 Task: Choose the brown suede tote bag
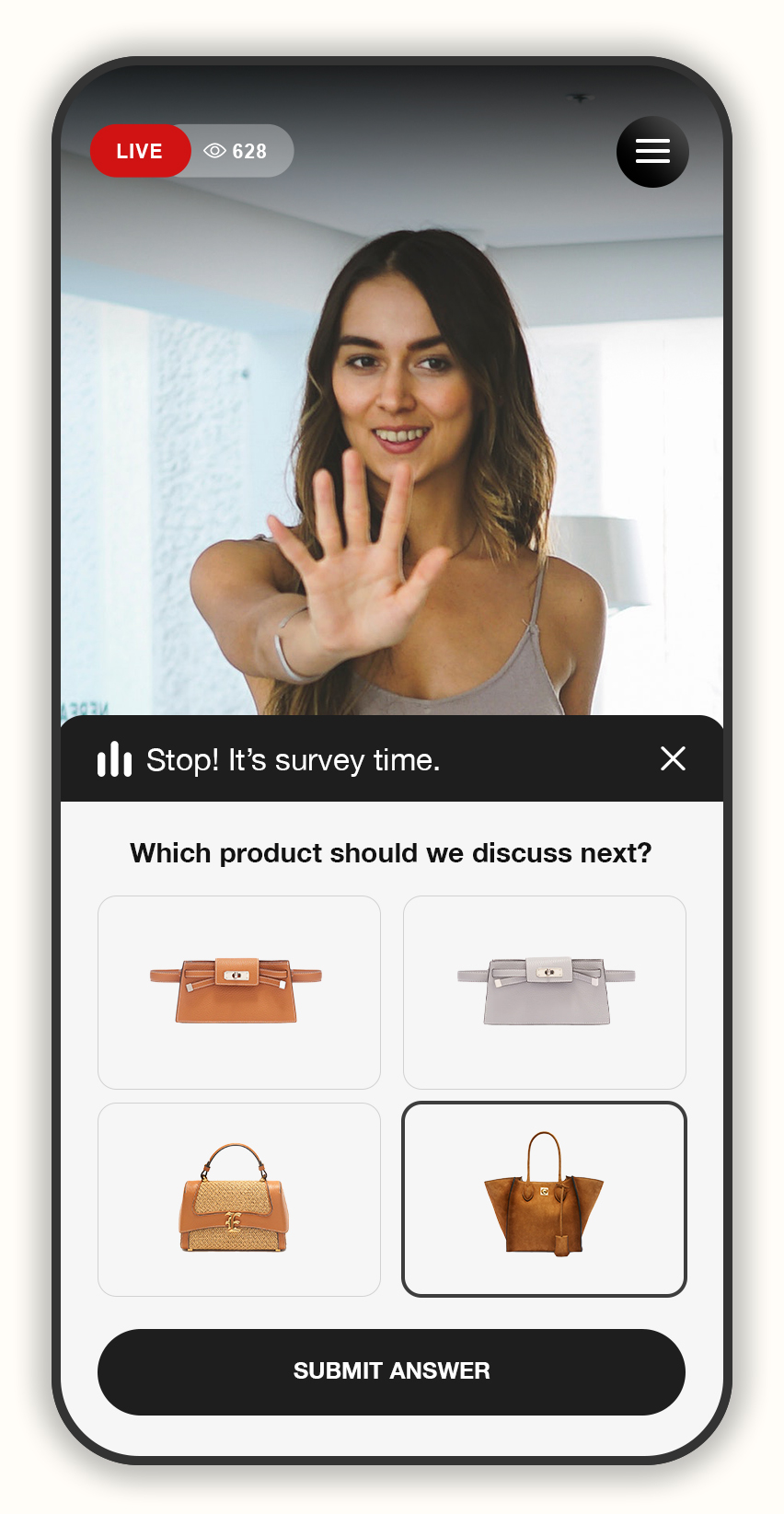point(545,1199)
